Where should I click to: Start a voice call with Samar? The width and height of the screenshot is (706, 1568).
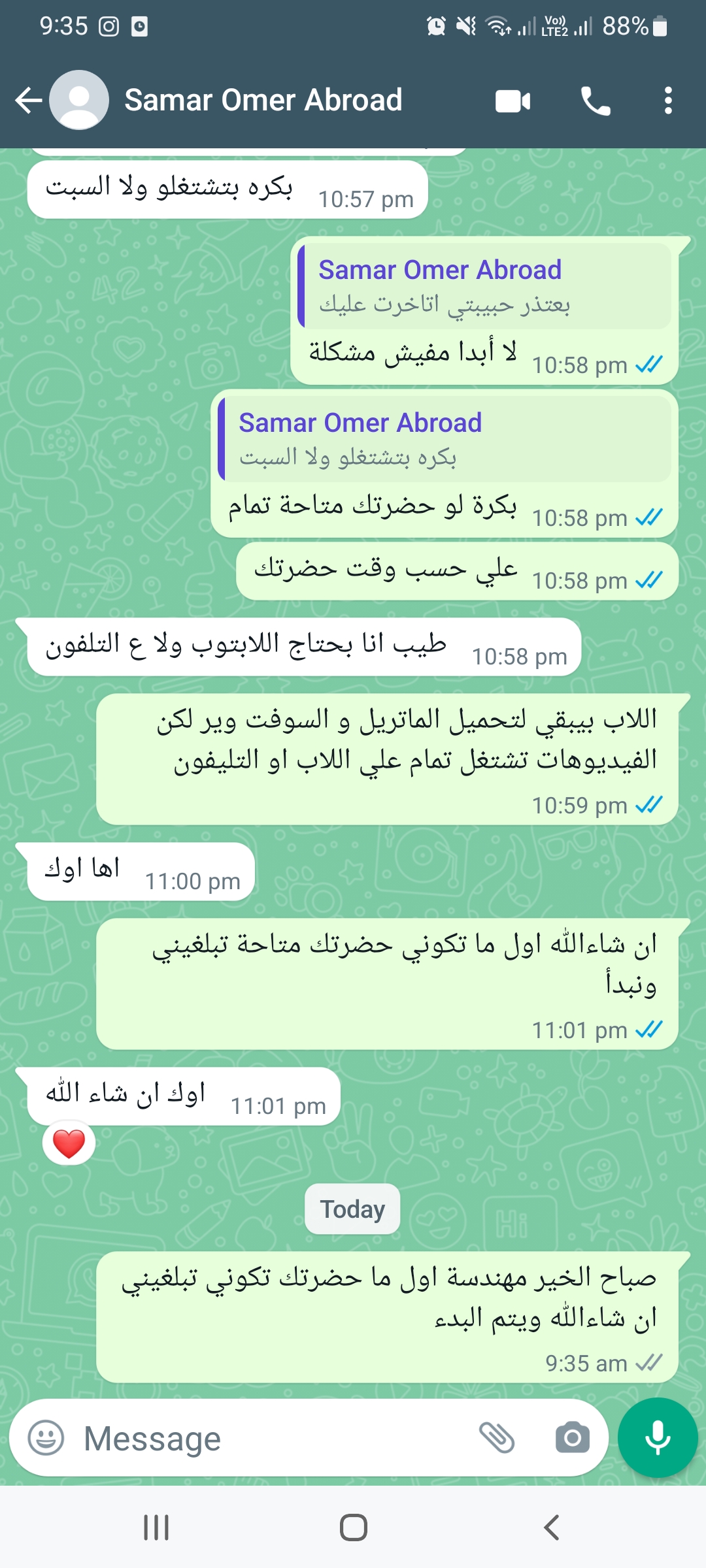coord(596,101)
